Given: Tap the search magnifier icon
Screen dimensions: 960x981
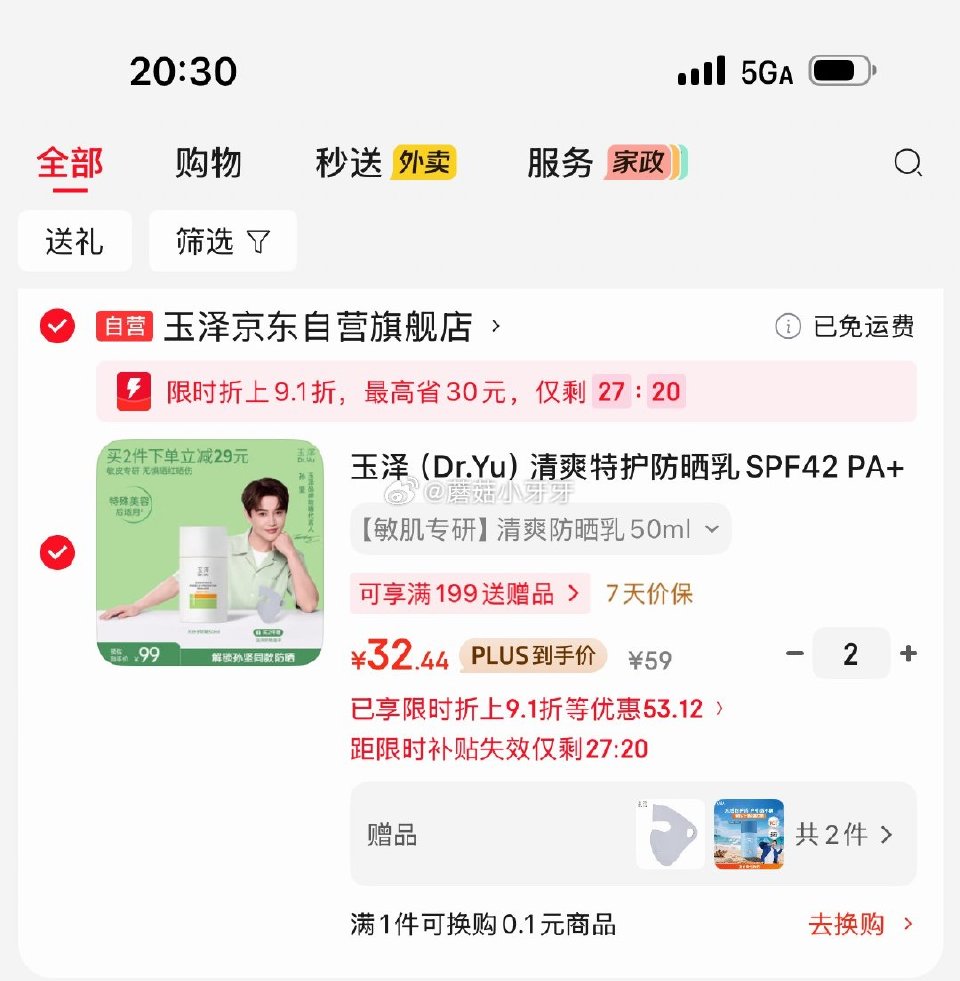Looking at the screenshot, I should point(908,163).
